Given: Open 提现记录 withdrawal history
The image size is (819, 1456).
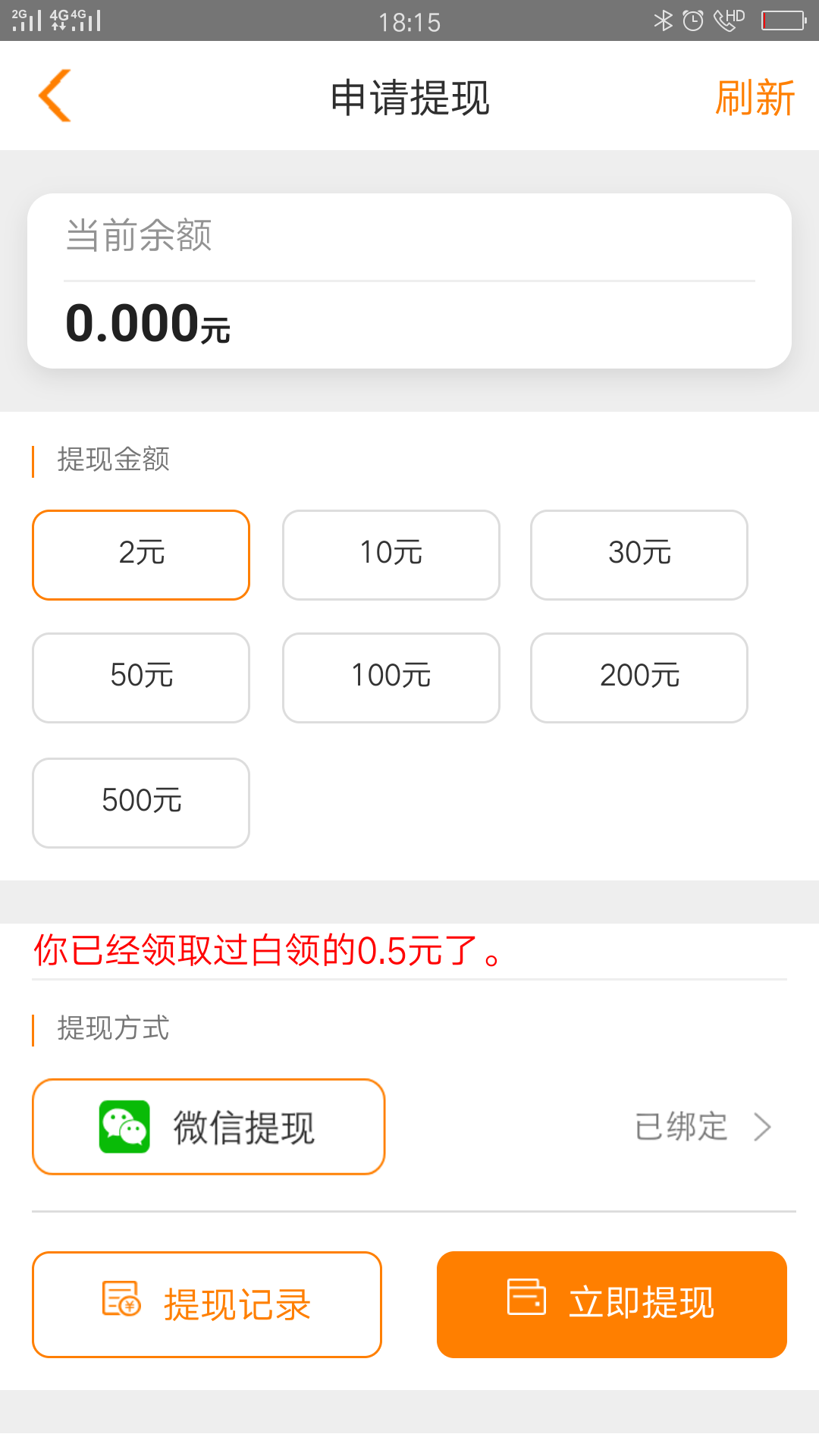Looking at the screenshot, I should click(207, 1304).
